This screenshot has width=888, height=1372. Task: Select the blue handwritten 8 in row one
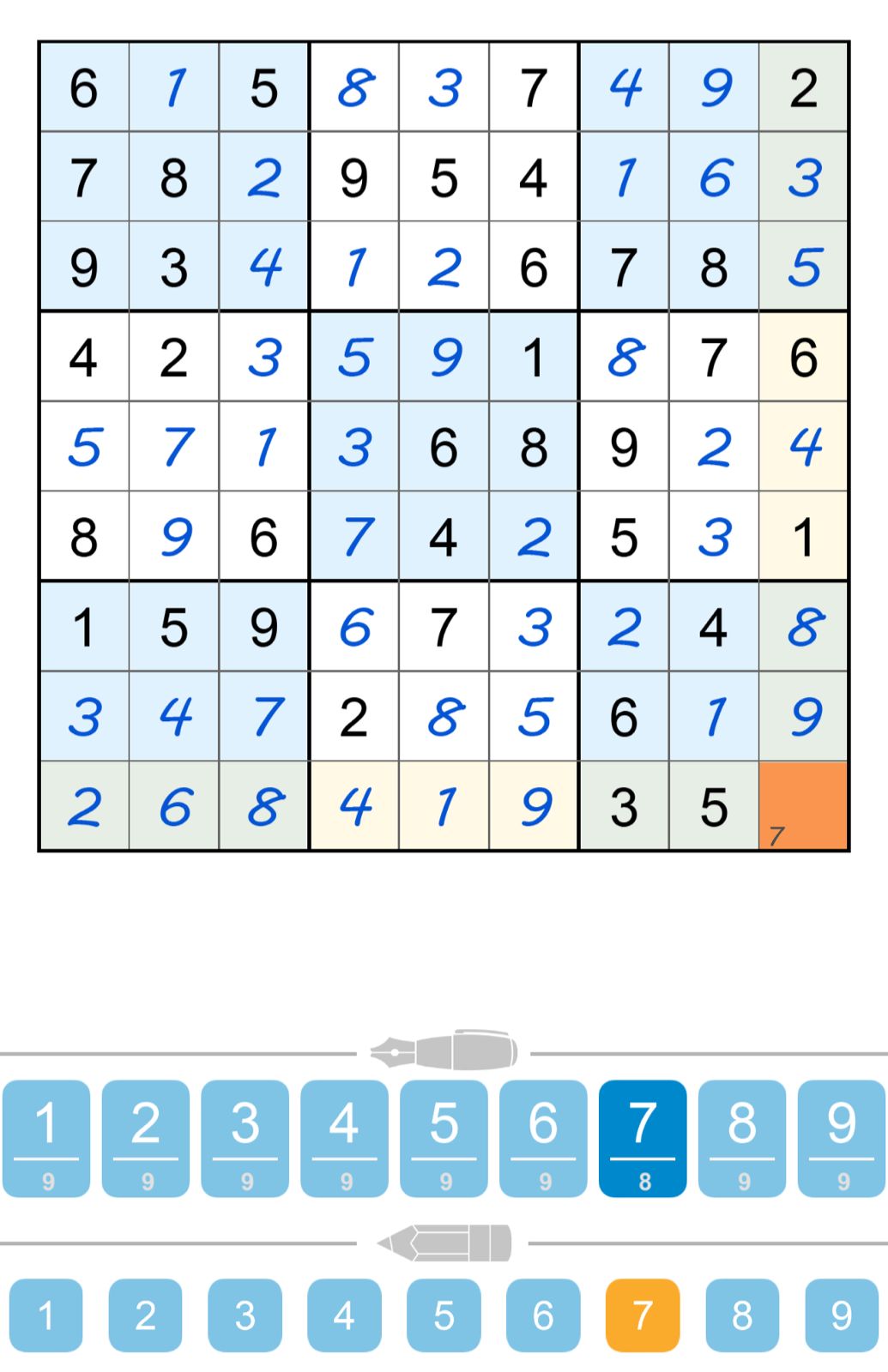[x=354, y=90]
